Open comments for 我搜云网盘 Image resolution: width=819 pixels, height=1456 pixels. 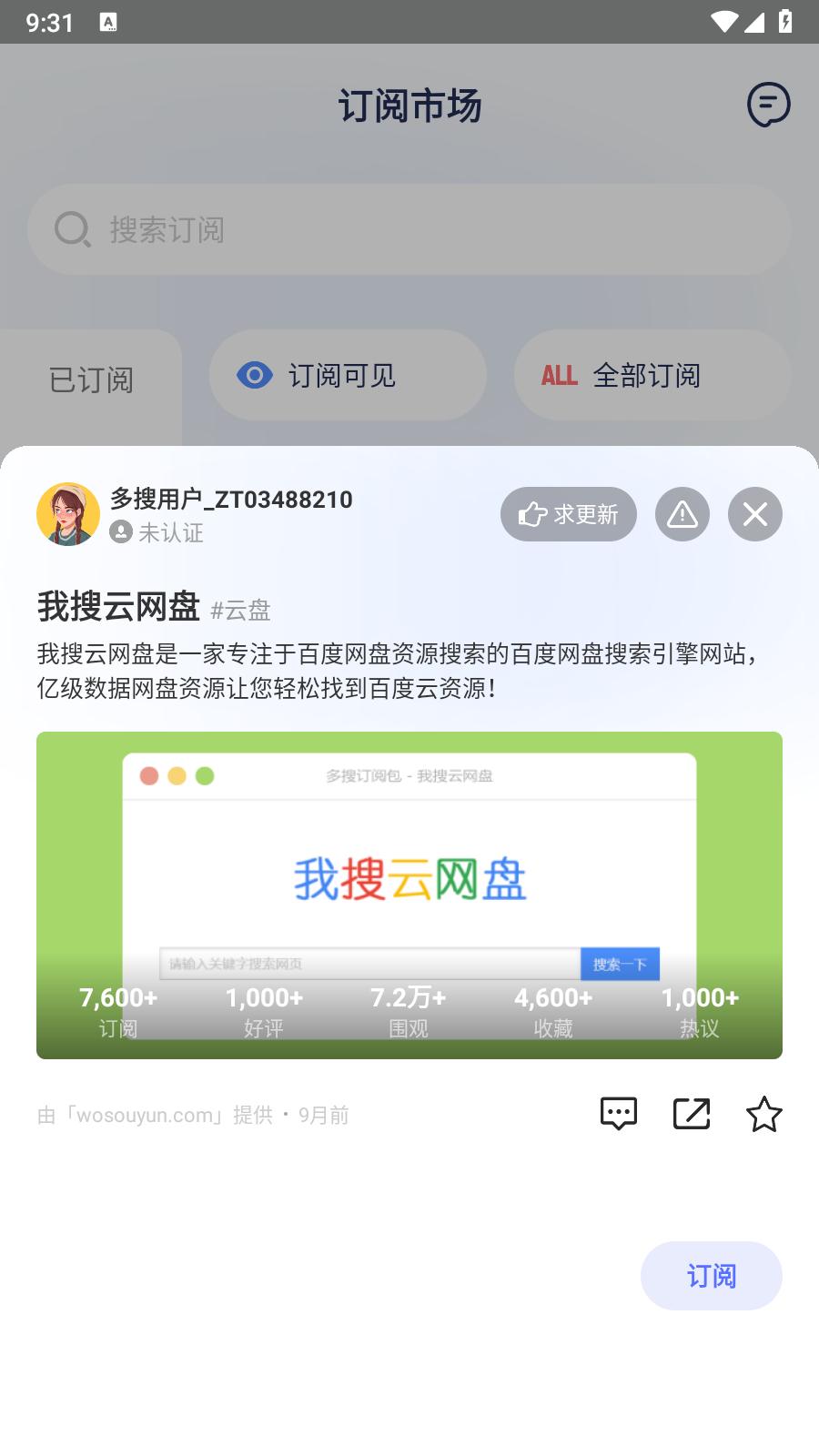point(619,1114)
